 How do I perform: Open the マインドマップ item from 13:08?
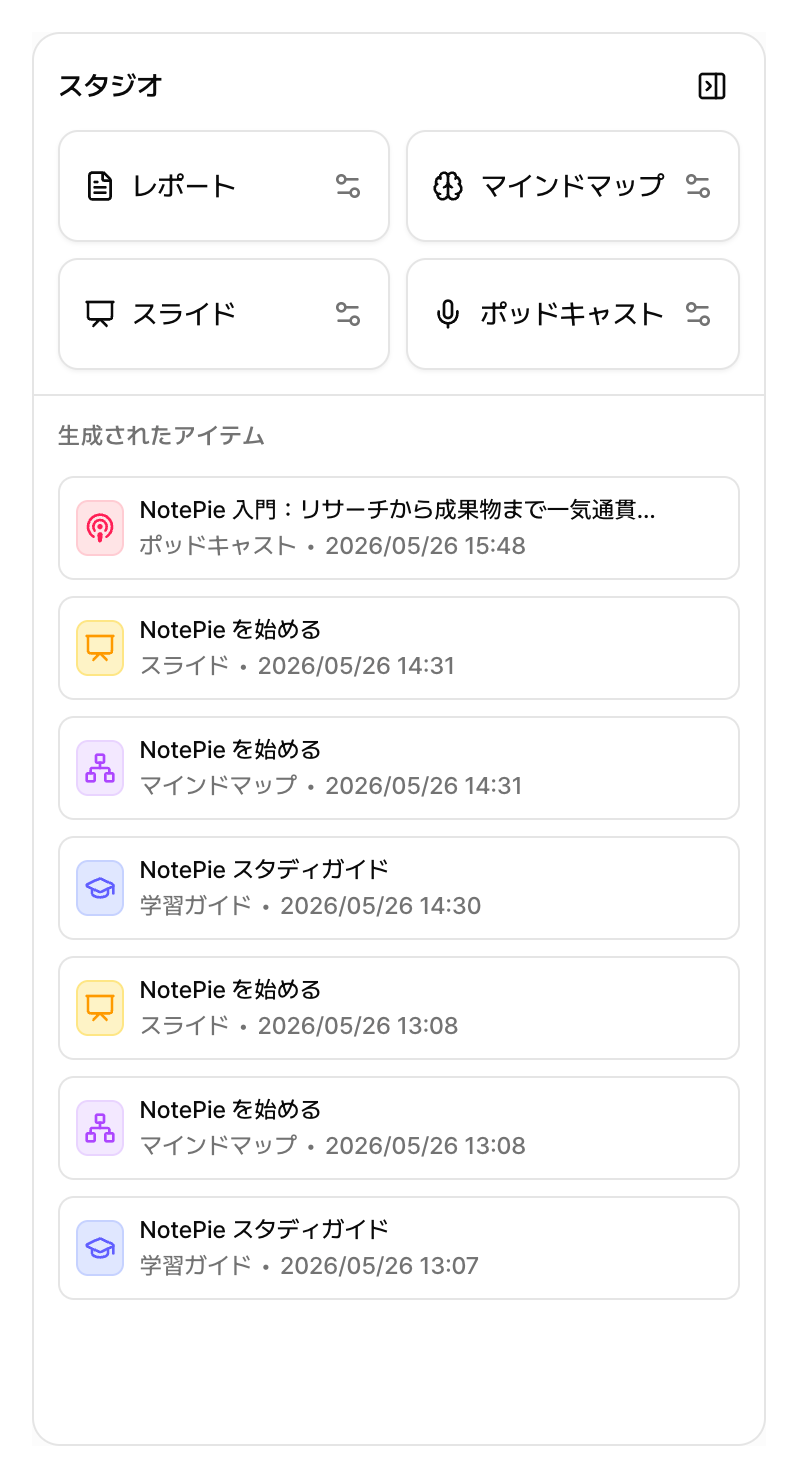point(399,1128)
